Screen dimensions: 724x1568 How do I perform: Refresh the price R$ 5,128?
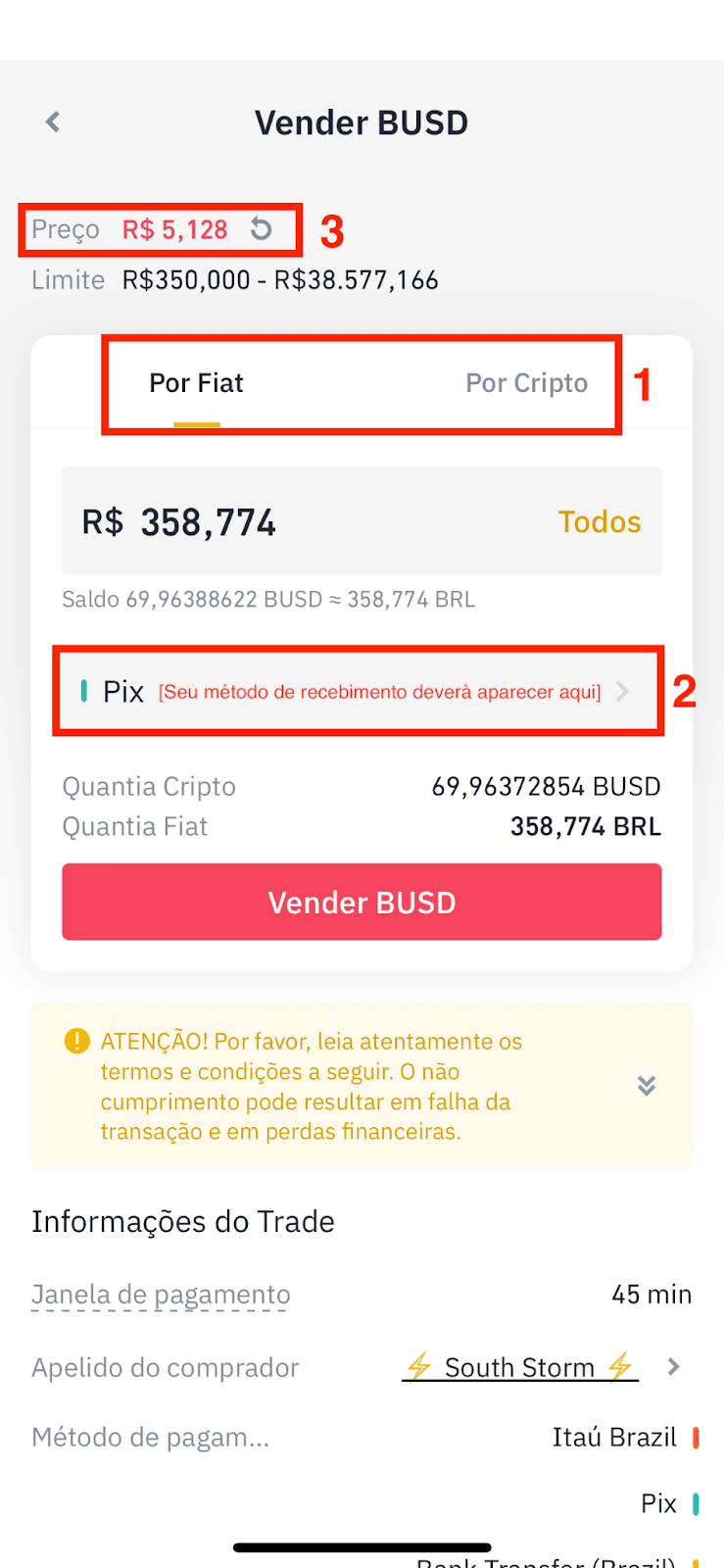tap(261, 228)
